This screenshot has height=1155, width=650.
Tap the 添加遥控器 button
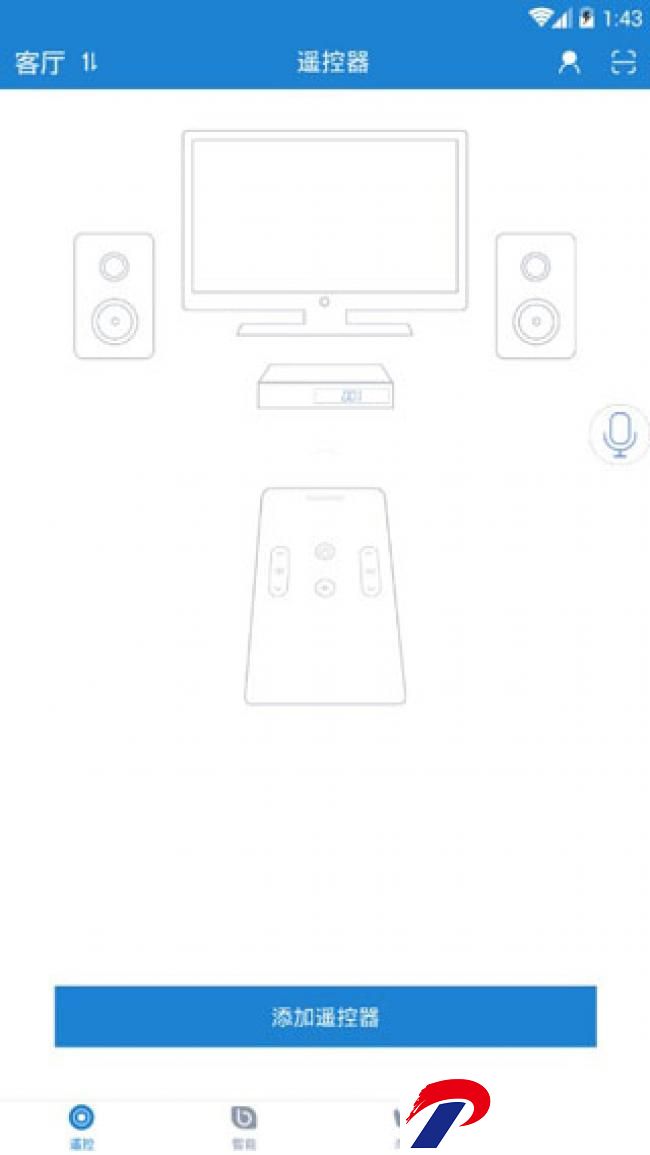point(325,1017)
